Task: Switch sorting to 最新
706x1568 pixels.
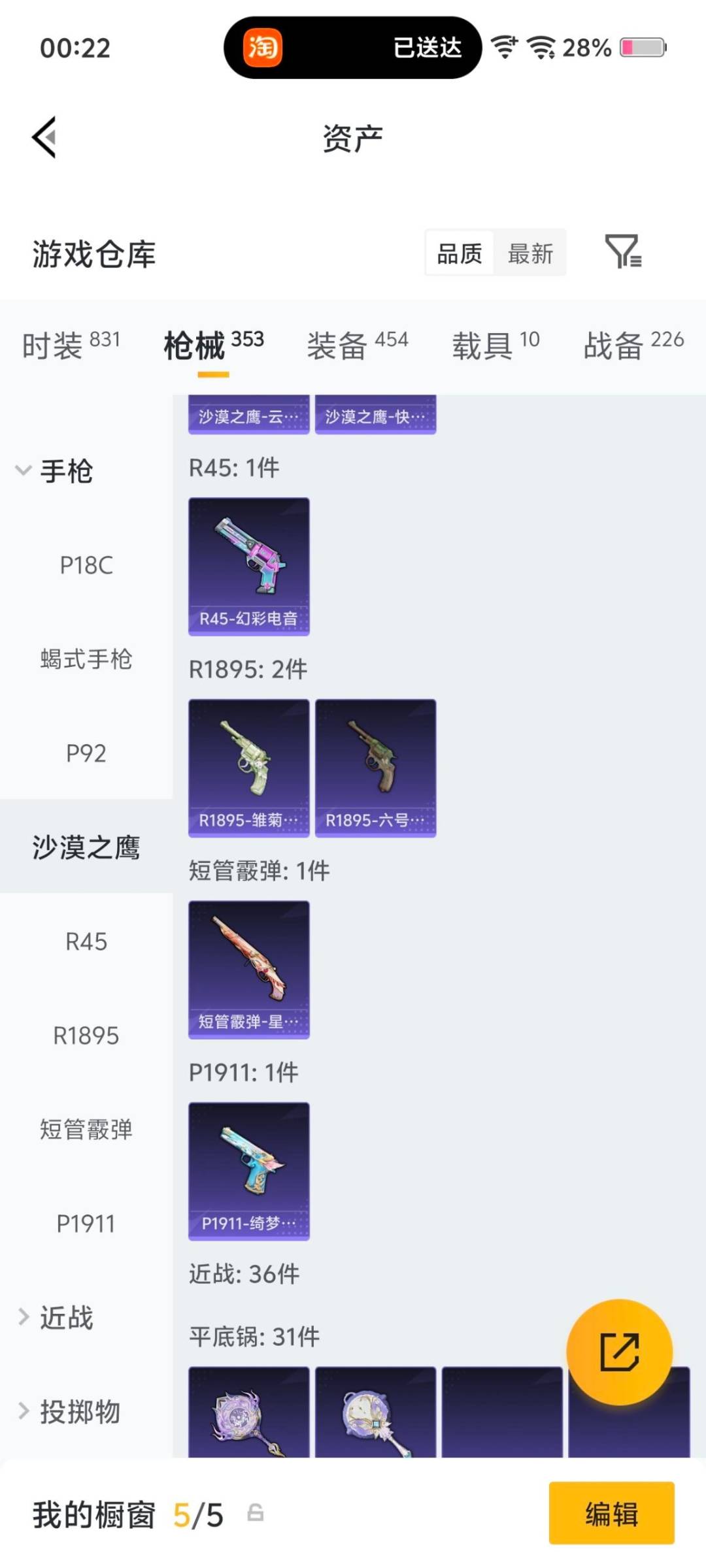Action: pyautogui.click(x=531, y=253)
